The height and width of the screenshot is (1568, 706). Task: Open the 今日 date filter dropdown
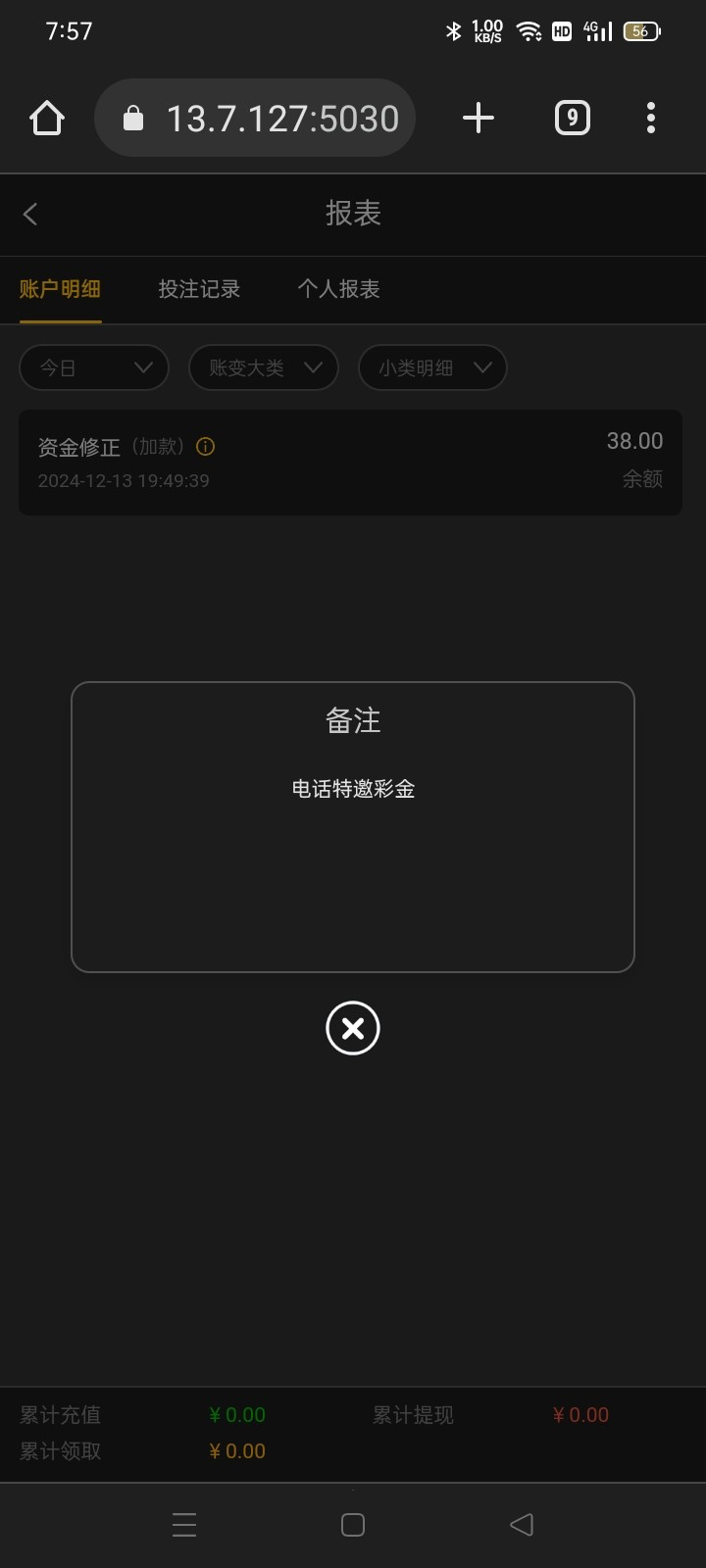tap(93, 367)
